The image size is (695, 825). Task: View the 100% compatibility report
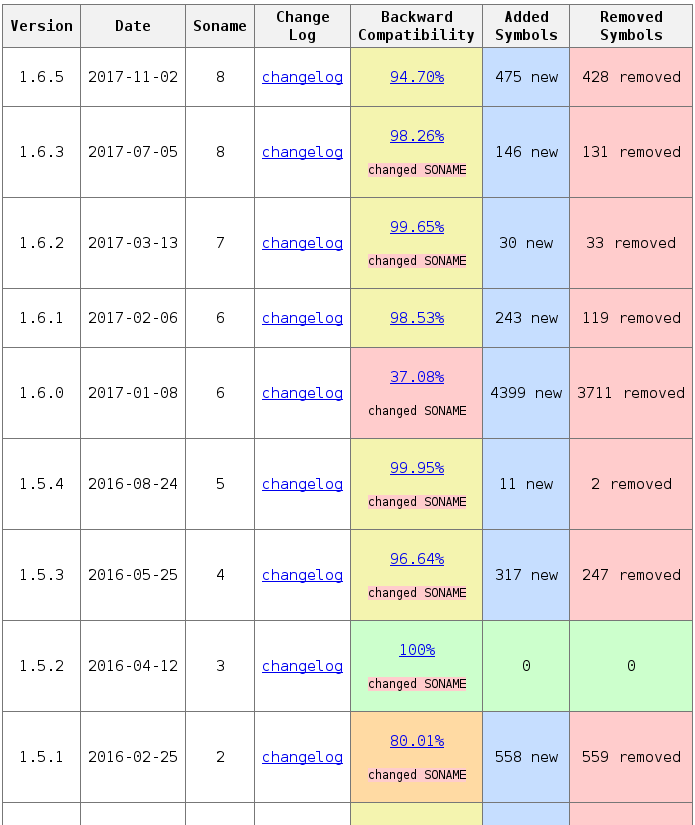click(x=416, y=650)
